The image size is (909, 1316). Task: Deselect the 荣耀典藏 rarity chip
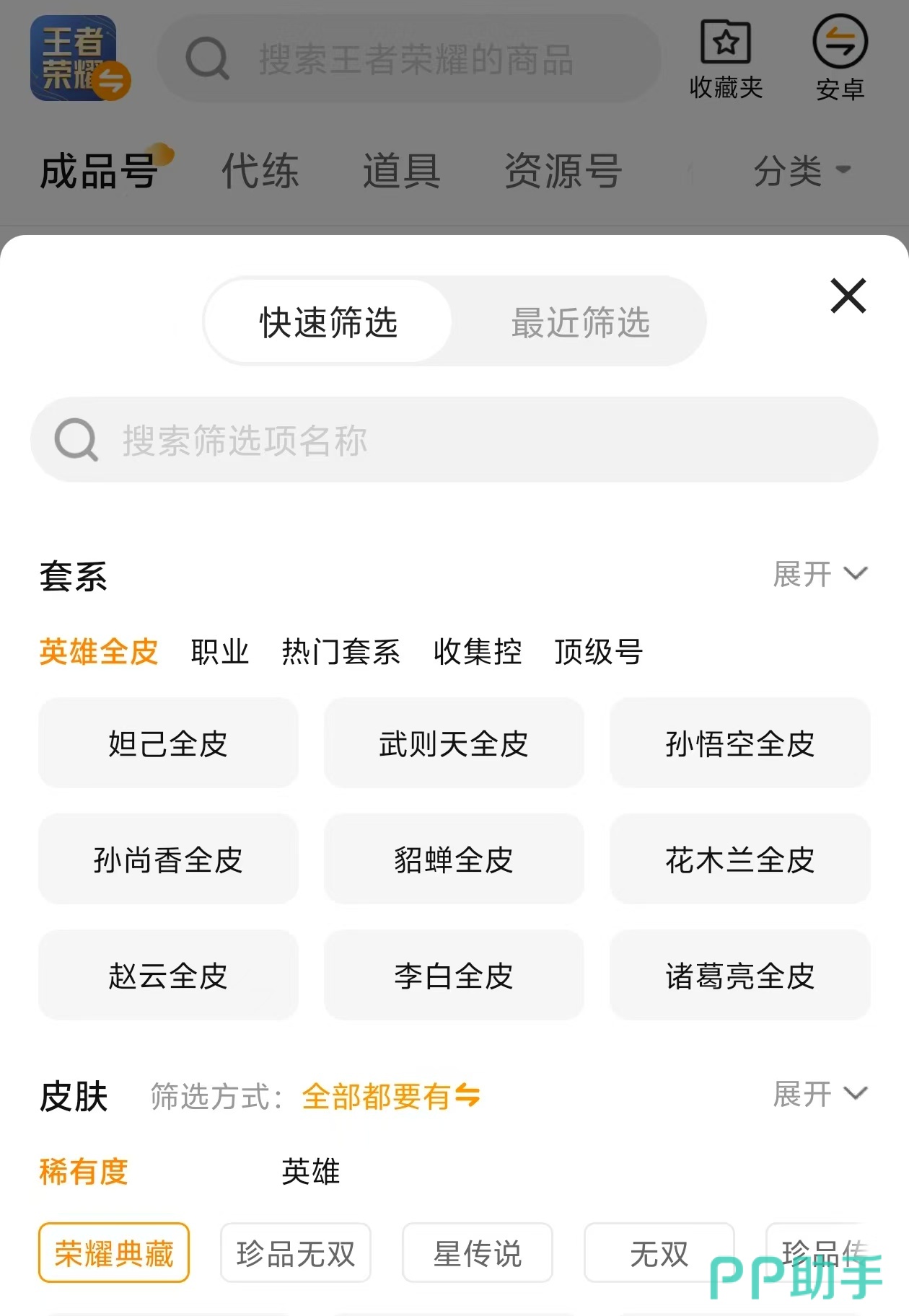point(114,1253)
